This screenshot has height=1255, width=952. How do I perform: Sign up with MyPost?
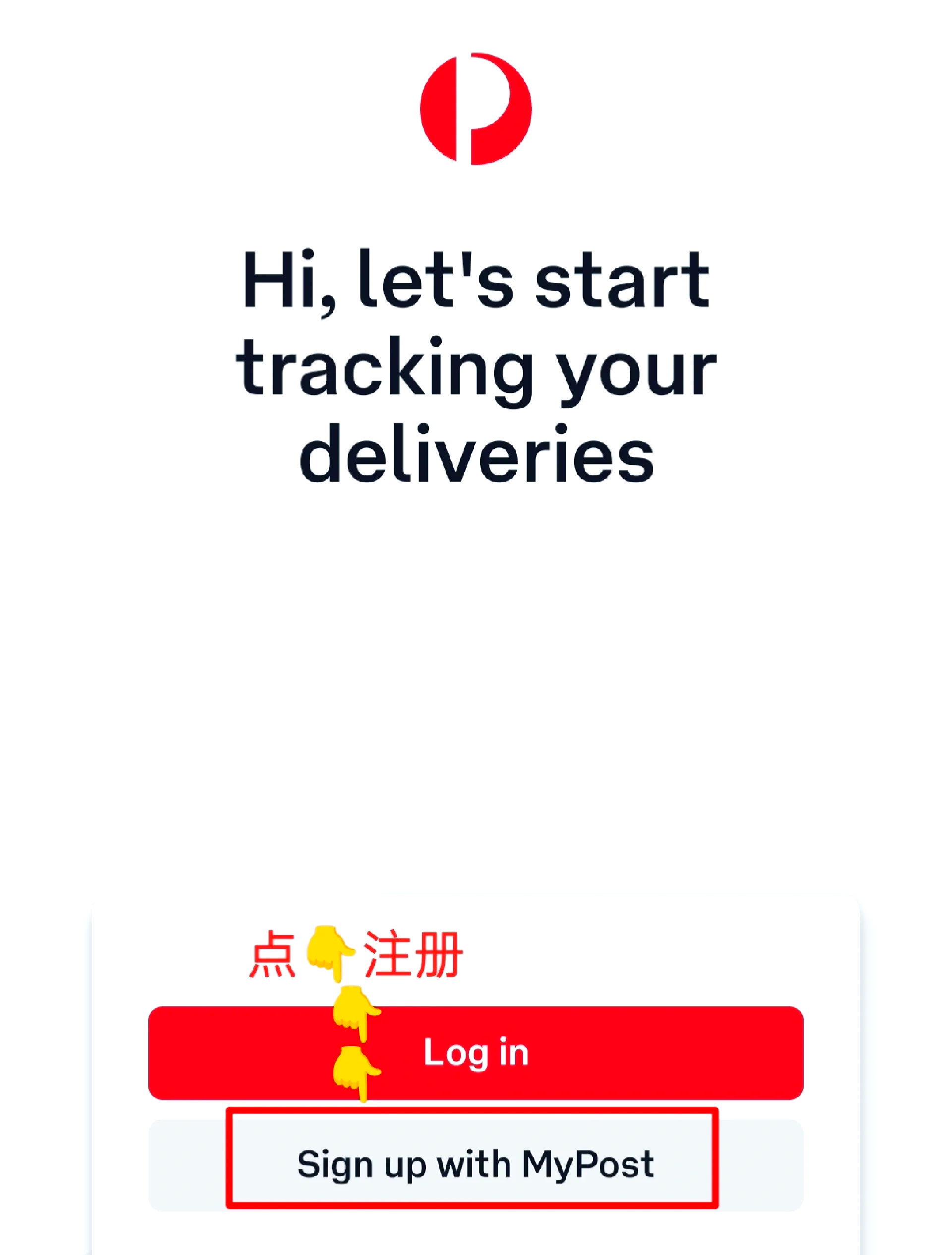pyautogui.click(x=475, y=1164)
